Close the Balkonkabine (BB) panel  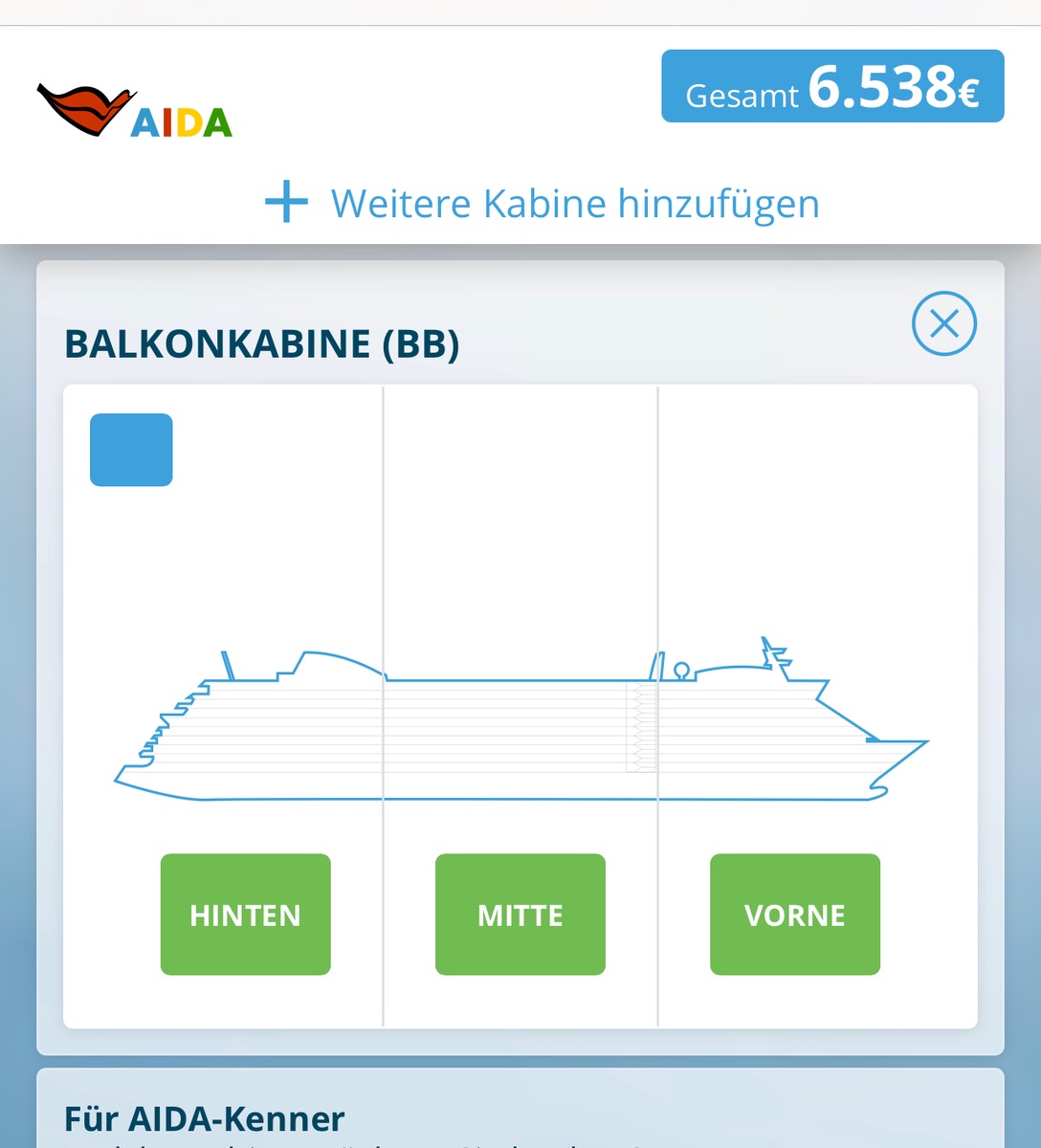click(943, 323)
